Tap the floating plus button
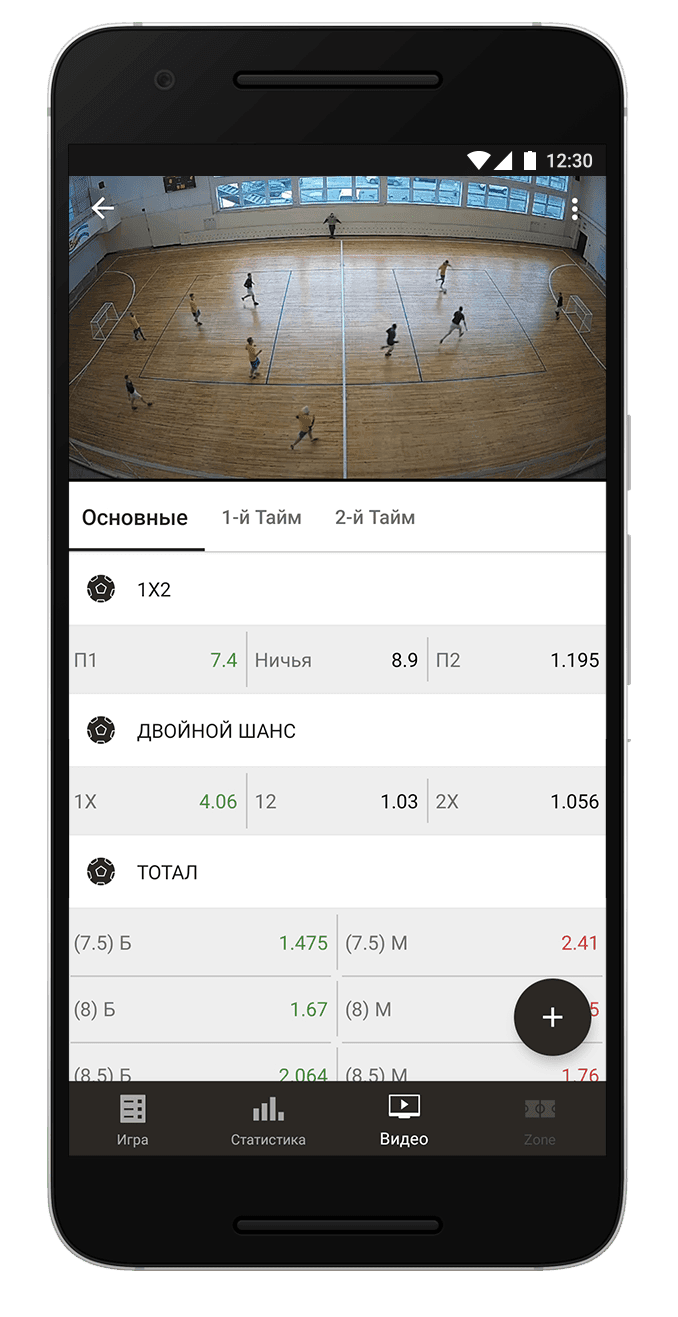The height and width of the screenshot is (1317, 678). click(552, 1017)
